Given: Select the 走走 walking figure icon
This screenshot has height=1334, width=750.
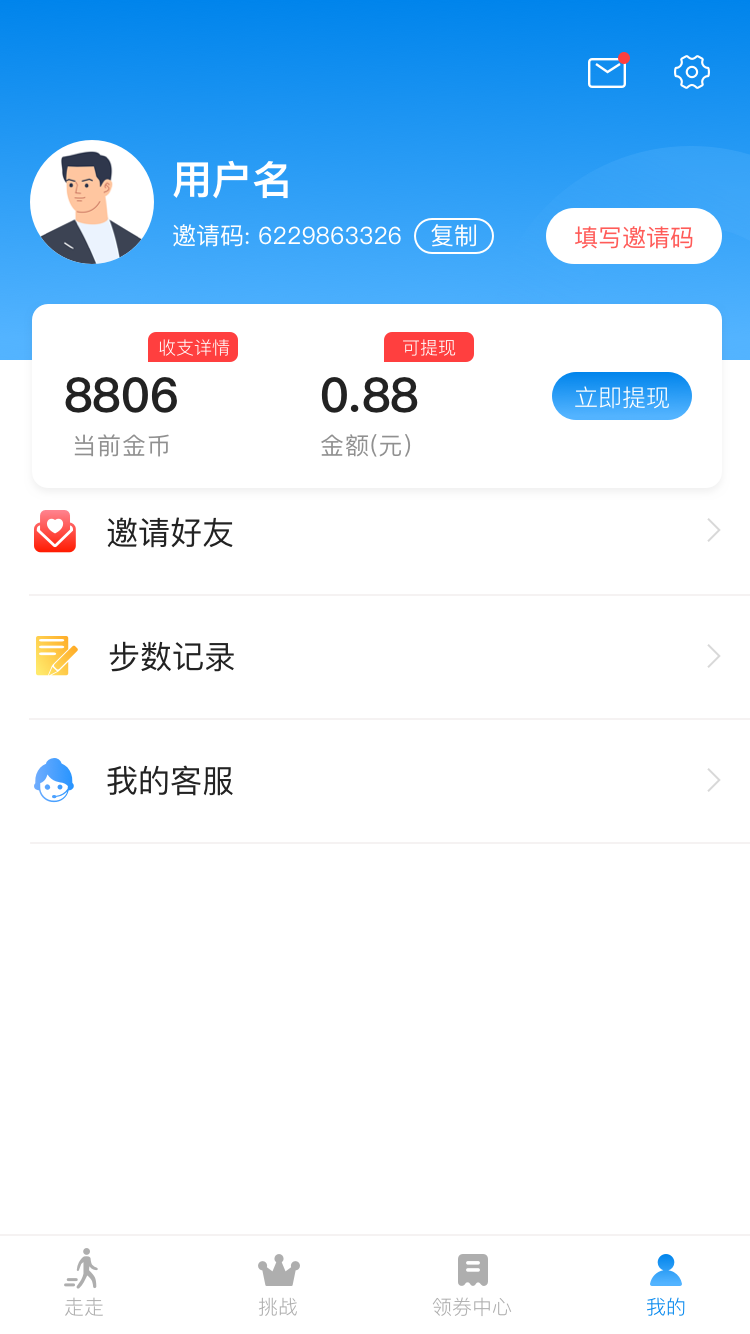Looking at the screenshot, I should click(84, 1268).
